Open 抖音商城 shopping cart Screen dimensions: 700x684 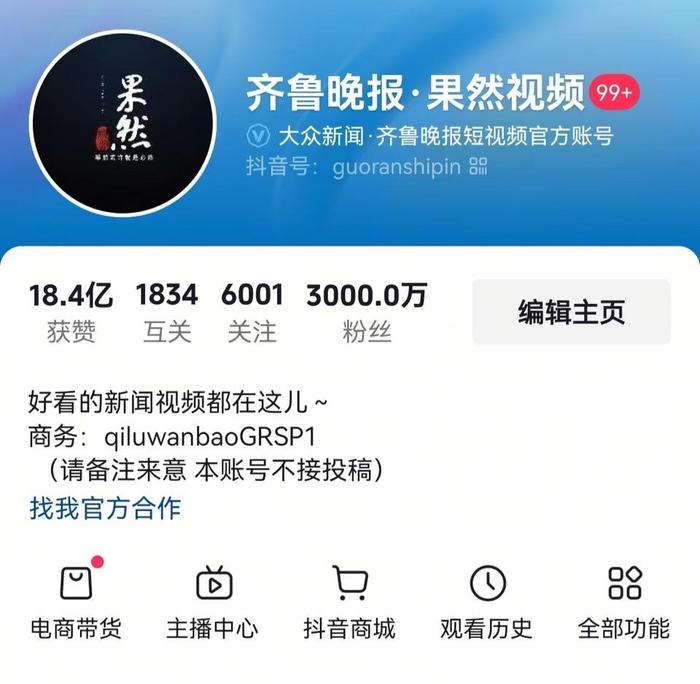pos(349,600)
